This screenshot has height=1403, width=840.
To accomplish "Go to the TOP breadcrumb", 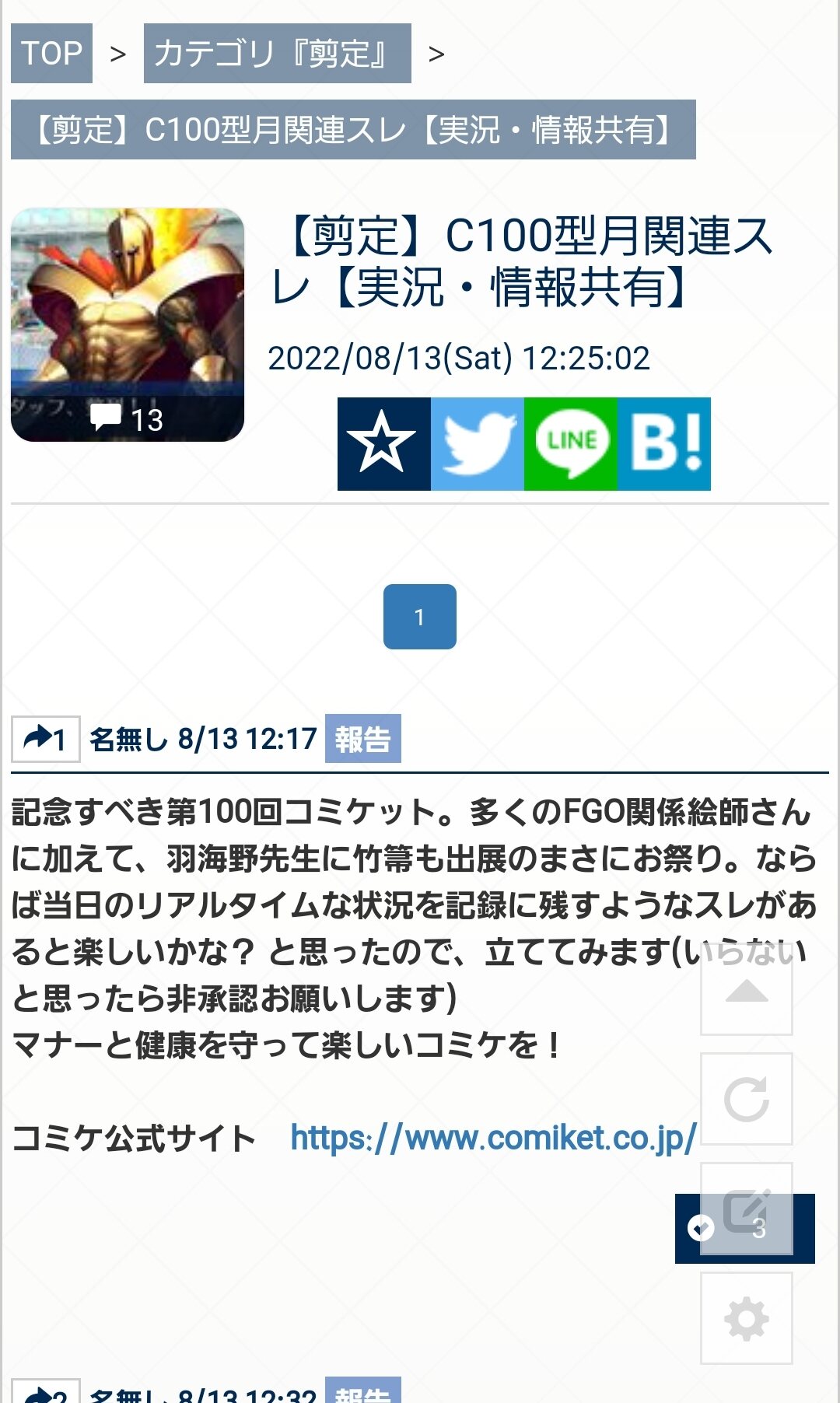I will click(51, 54).
